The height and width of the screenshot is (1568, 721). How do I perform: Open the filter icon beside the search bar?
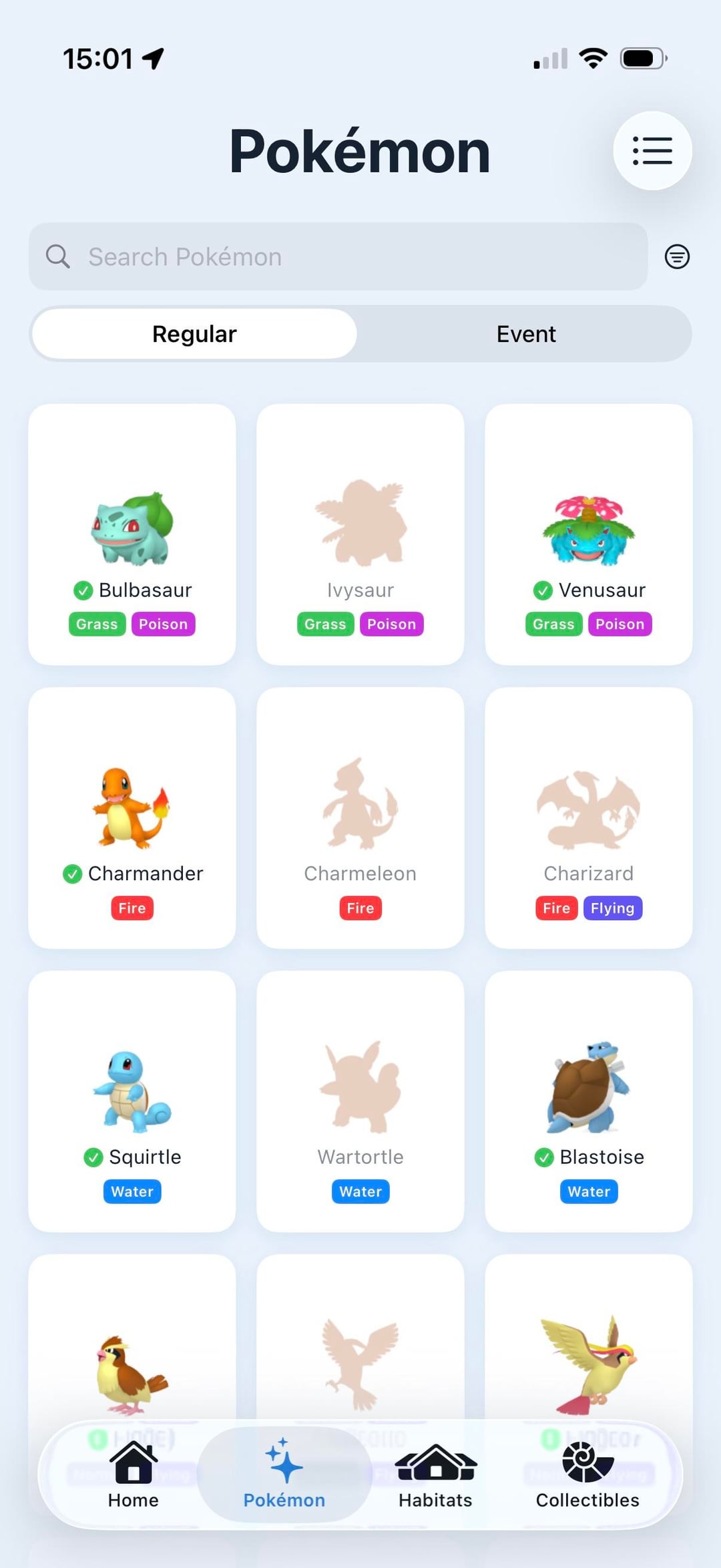pos(676,256)
